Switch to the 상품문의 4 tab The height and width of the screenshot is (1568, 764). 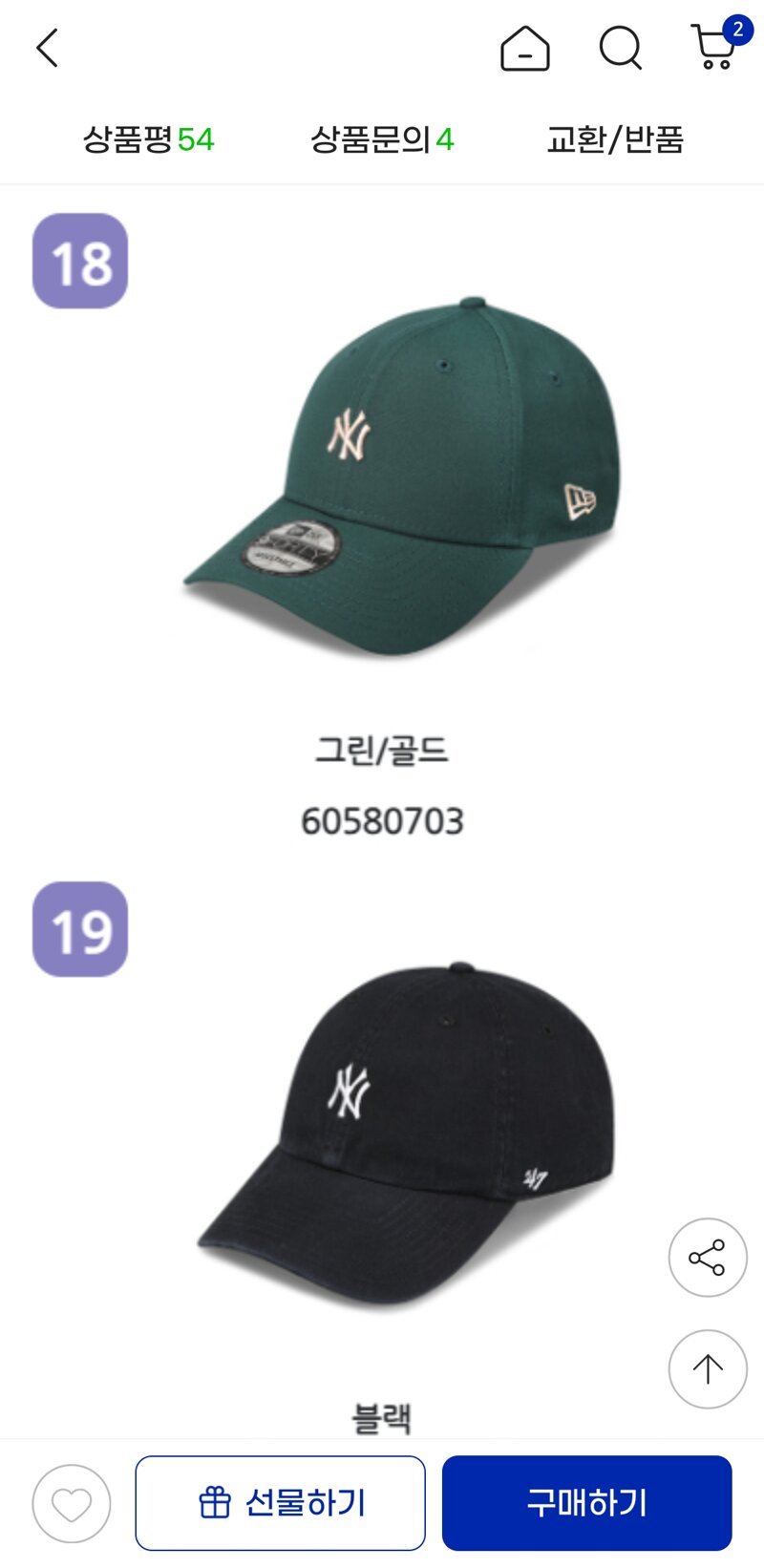pos(382,139)
